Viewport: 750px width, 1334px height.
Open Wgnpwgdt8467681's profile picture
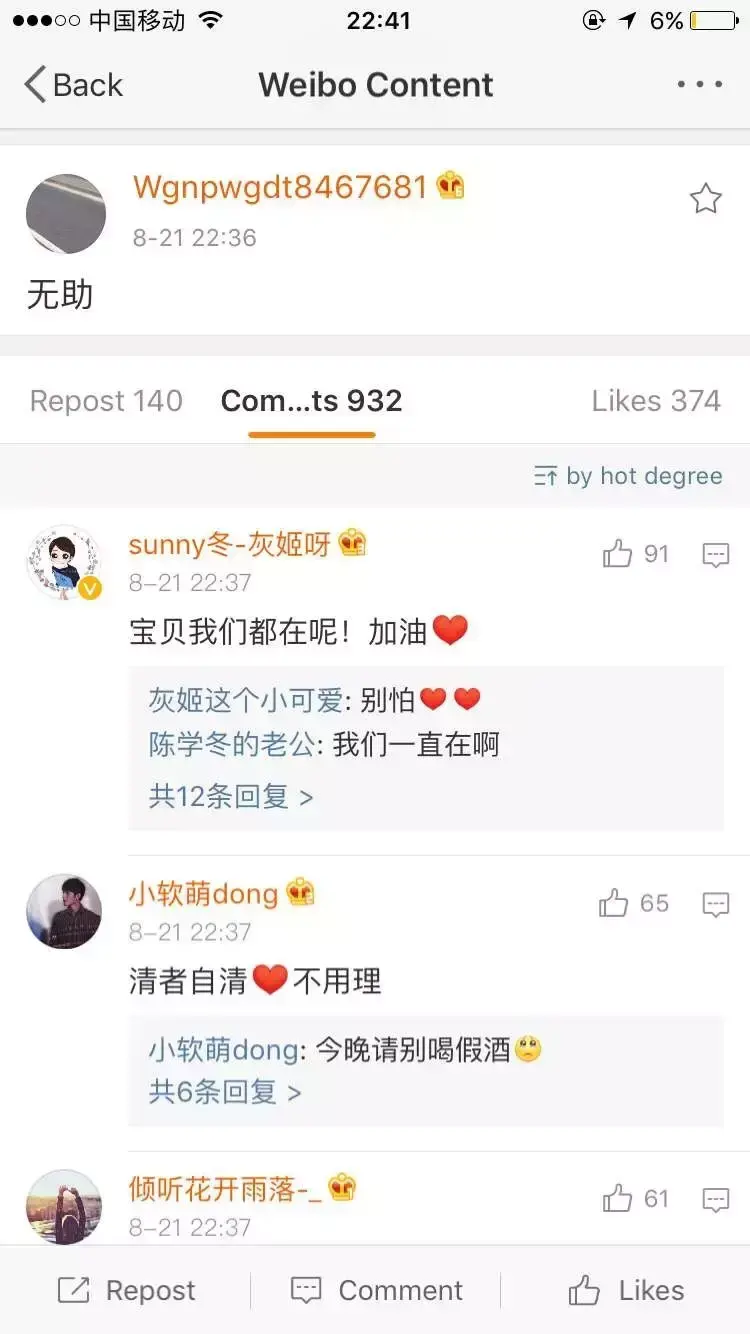65,213
